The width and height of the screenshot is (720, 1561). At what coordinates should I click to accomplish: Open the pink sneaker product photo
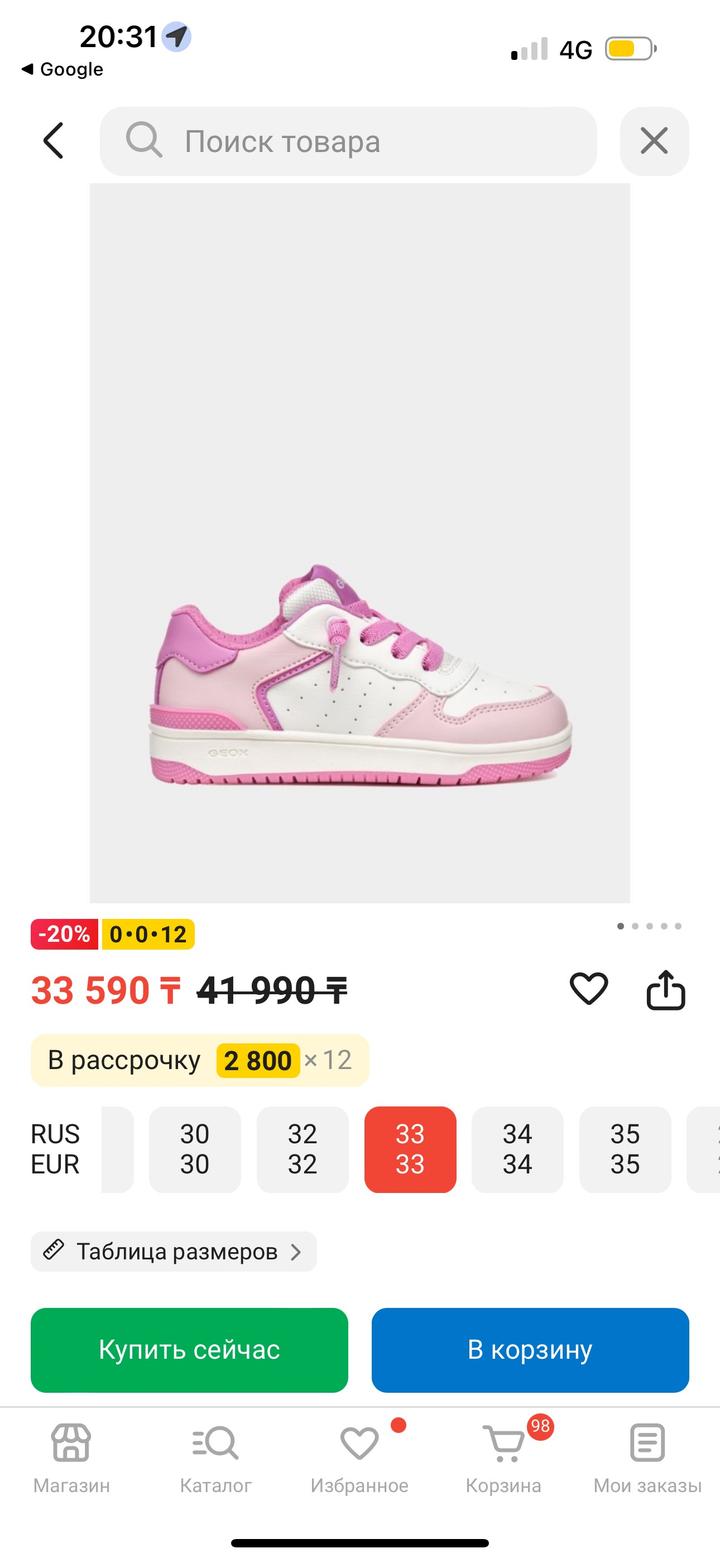[360, 542]
